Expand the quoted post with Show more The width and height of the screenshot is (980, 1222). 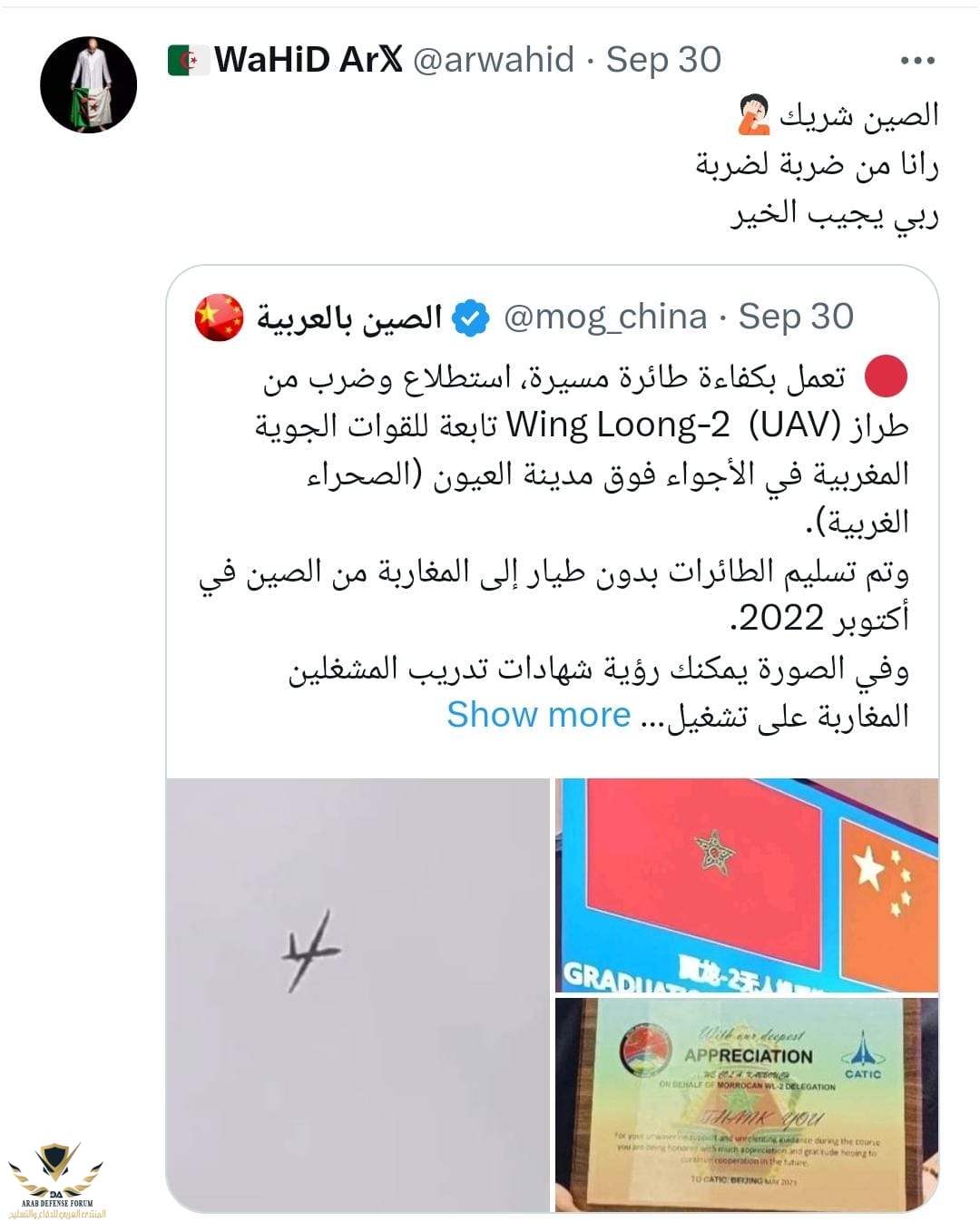point(538,715)
